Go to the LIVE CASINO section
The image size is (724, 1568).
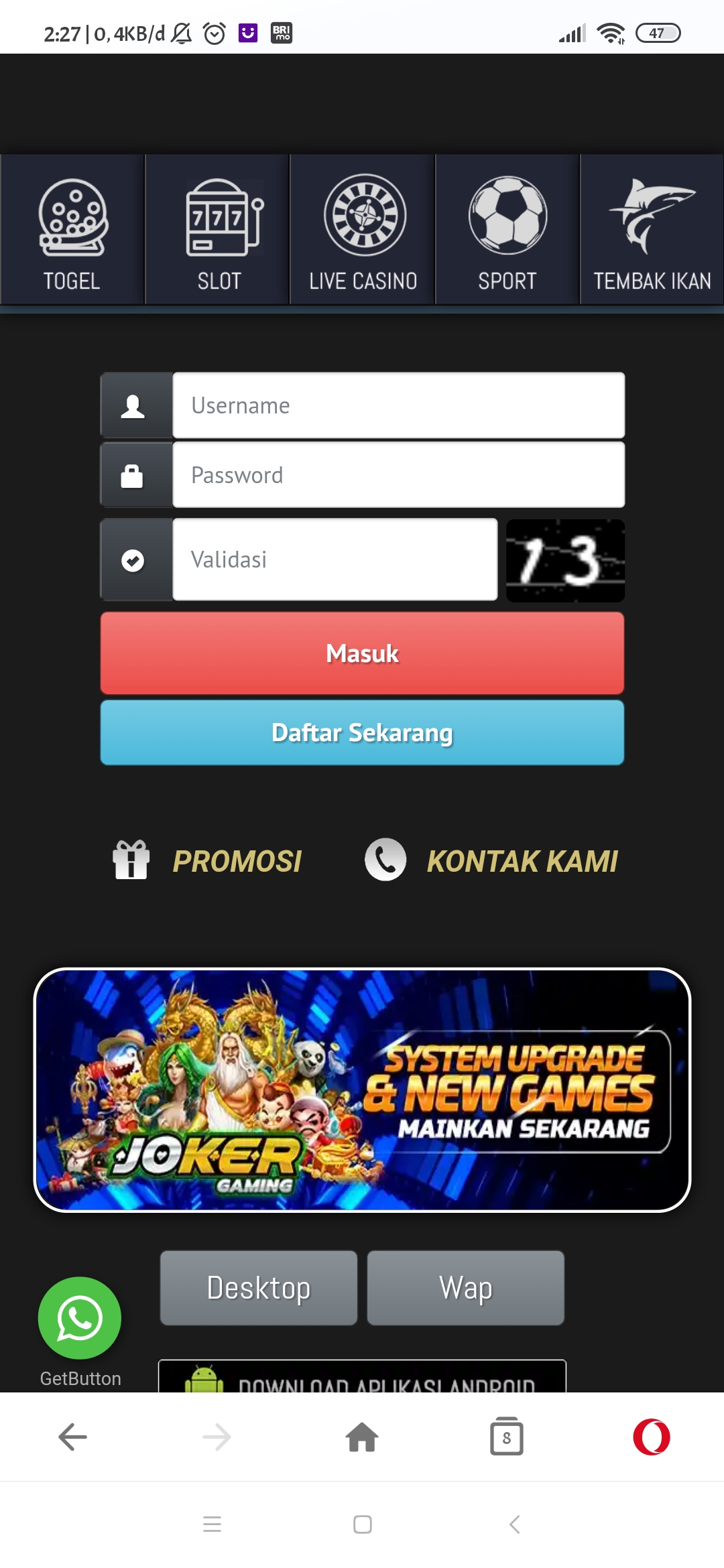[x=363, y=230]
